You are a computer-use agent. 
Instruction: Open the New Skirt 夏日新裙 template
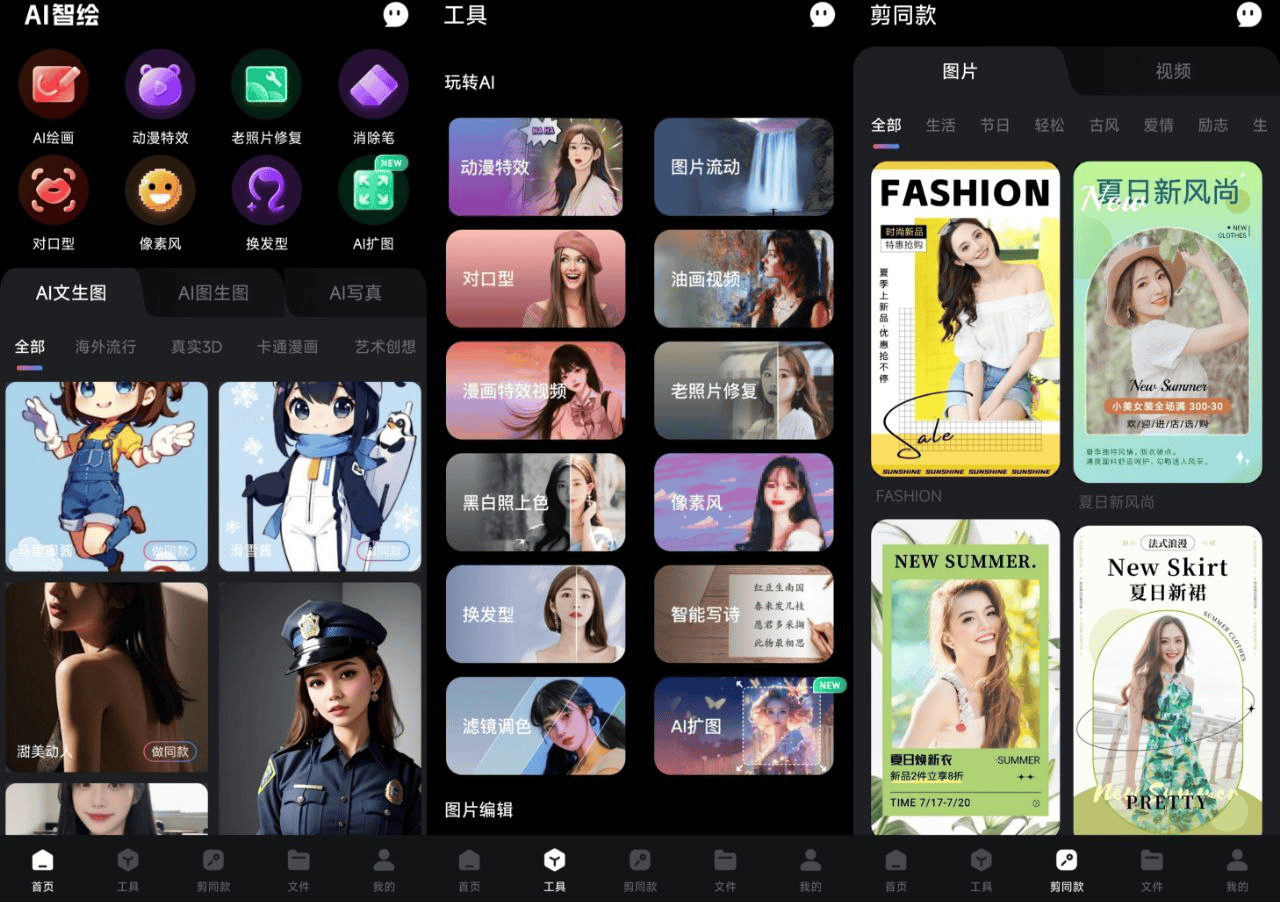[1167, 680]
